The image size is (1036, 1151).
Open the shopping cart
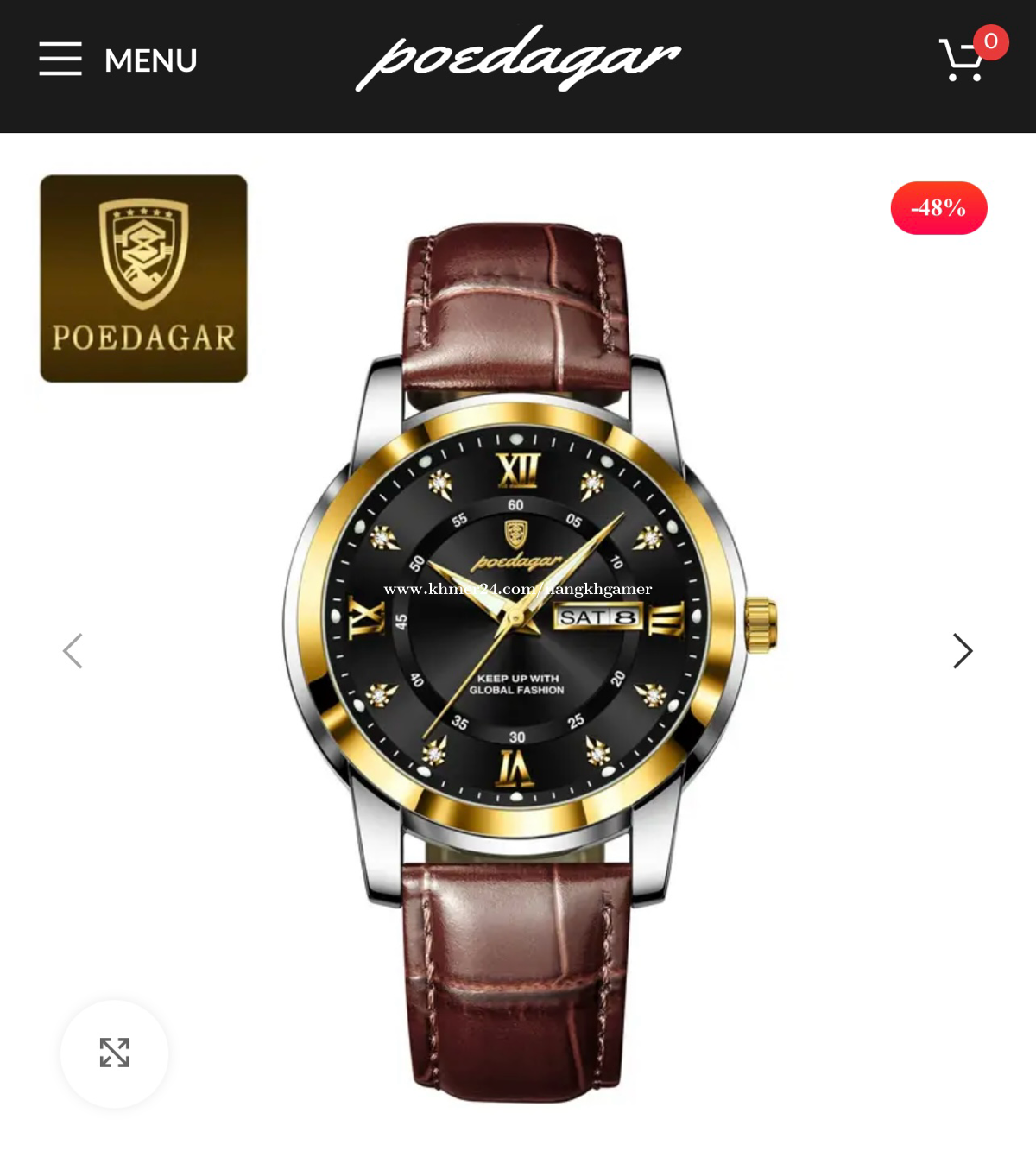point(963,60)
